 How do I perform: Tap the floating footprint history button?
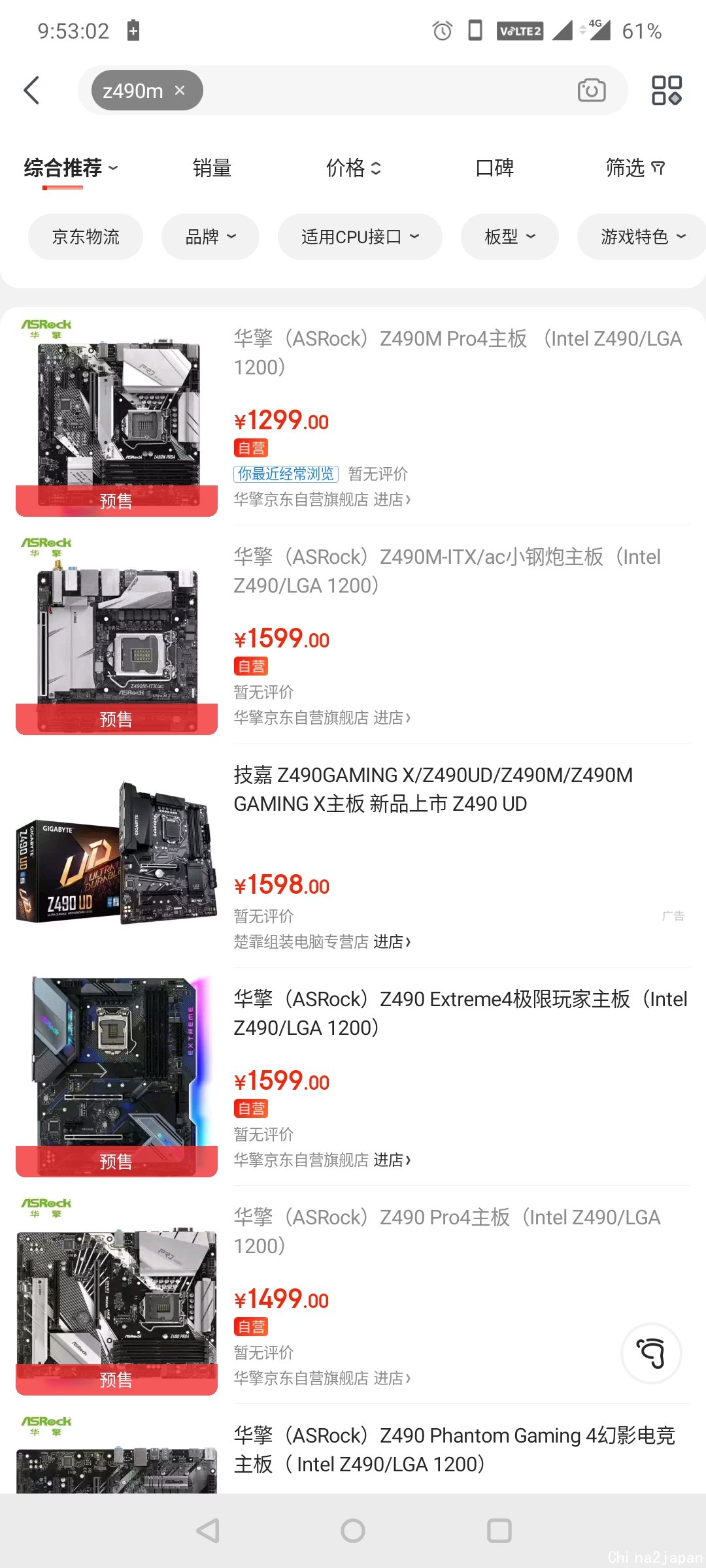click(651, 1354)
